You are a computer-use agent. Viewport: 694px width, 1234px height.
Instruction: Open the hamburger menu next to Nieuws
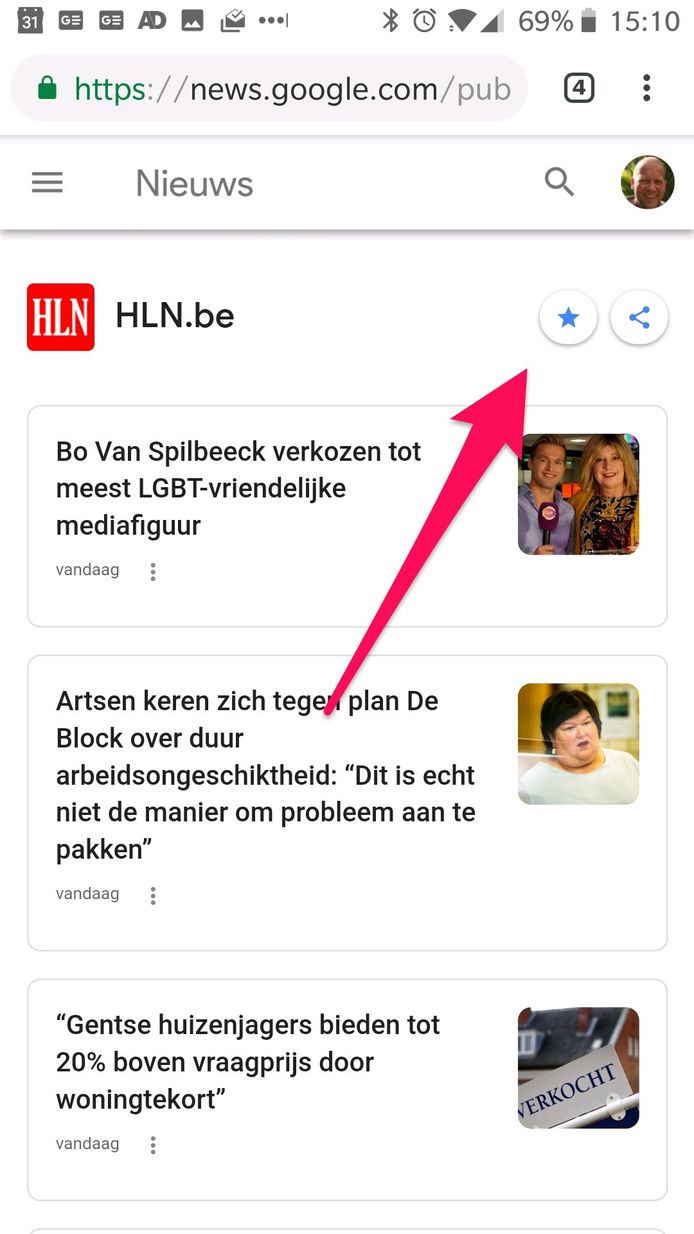pos(47,183)
